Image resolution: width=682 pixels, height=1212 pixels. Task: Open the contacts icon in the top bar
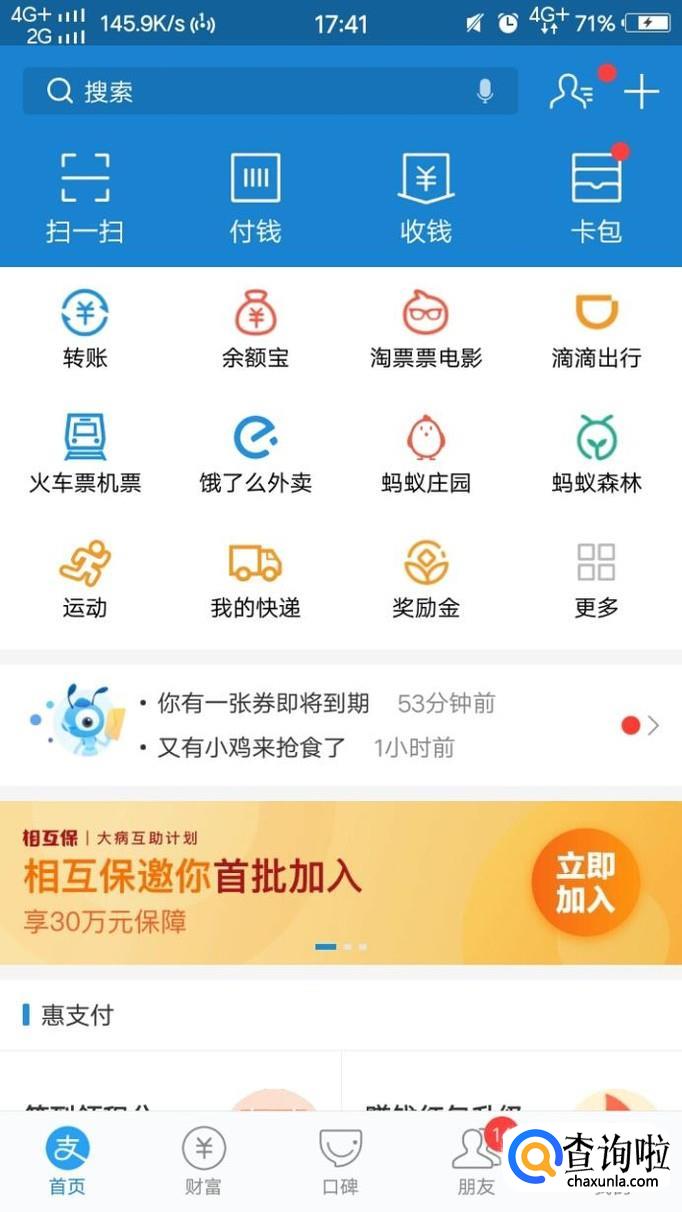point(572,92)
